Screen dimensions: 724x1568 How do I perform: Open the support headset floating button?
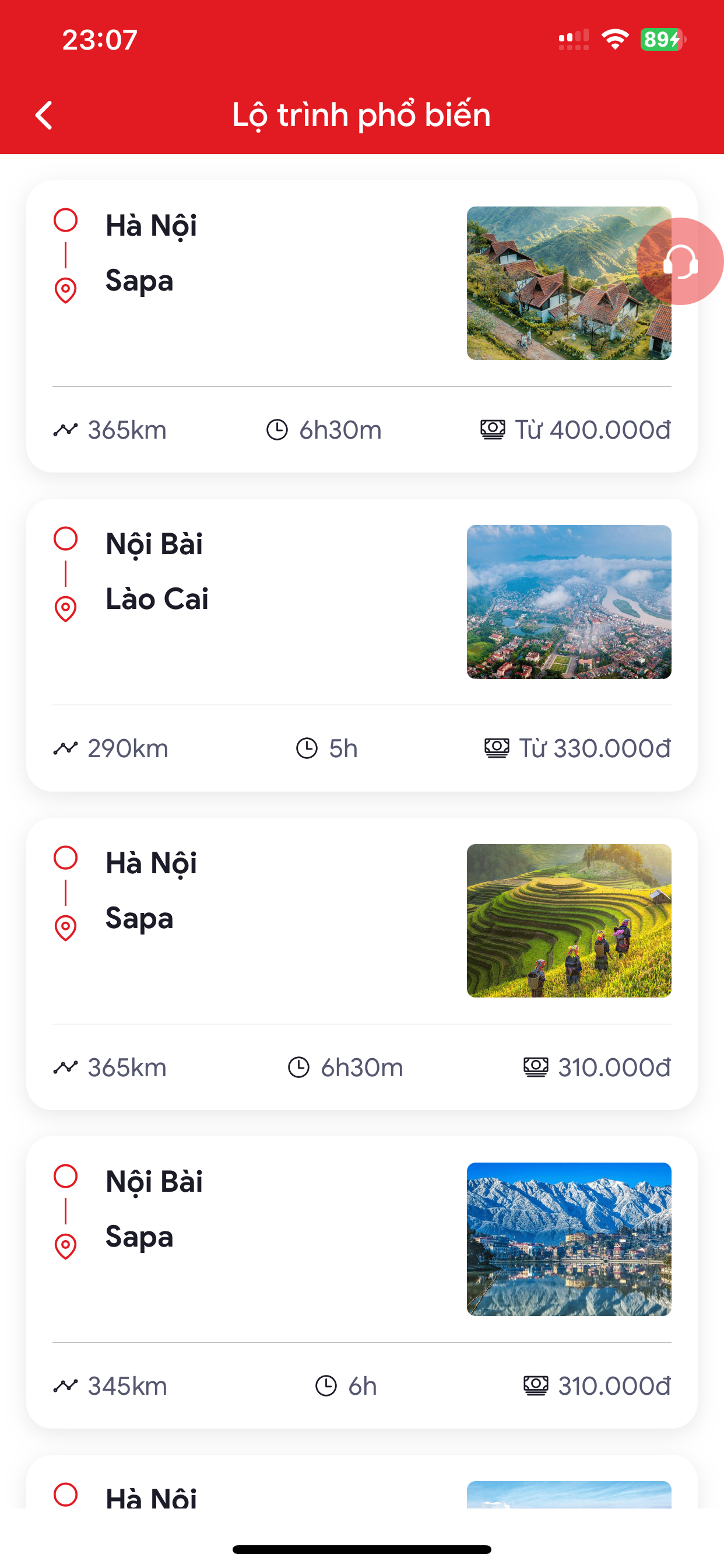coord(680,261)
